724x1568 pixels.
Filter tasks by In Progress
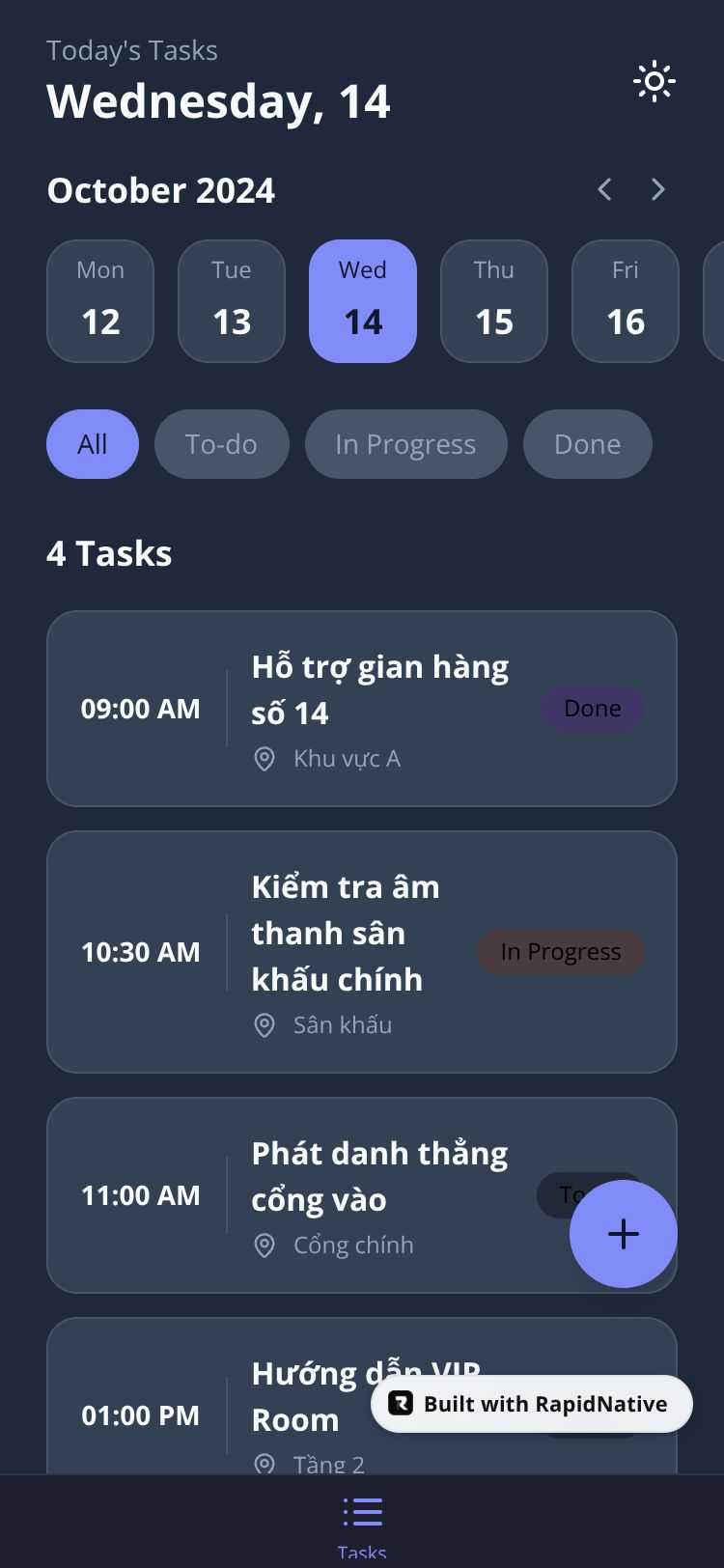[x=405, y=444]
